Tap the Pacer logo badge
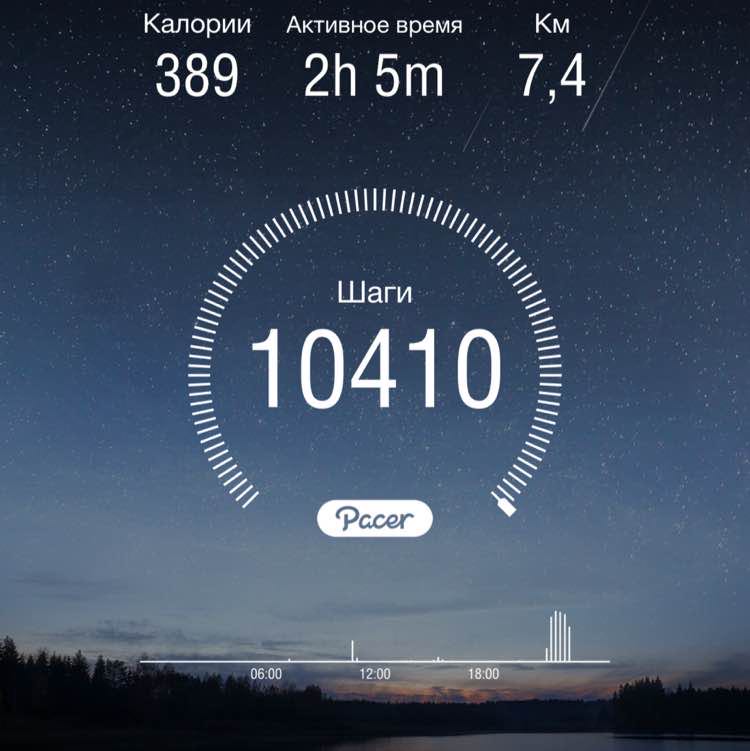 coord(375,517)
